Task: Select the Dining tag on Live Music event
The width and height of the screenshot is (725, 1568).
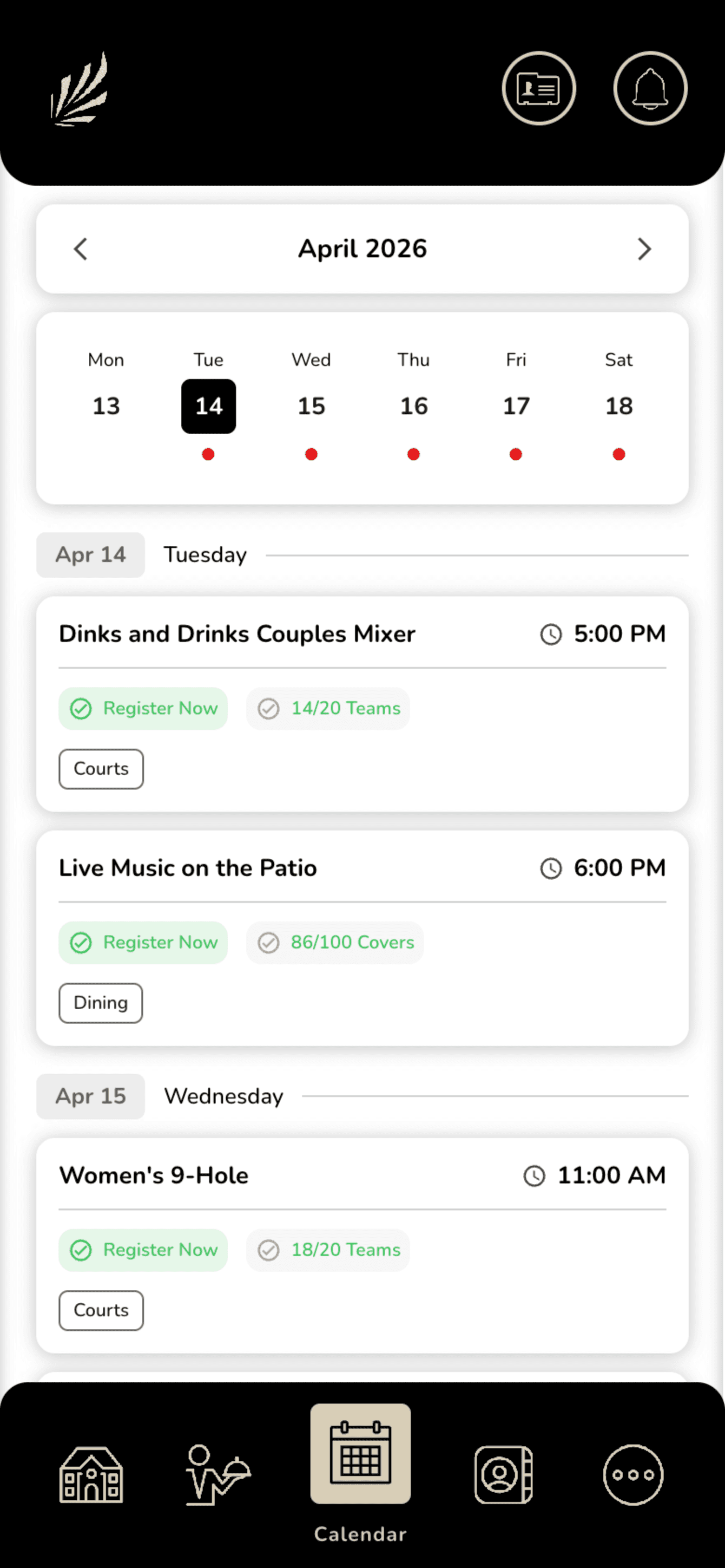Action: 100,1002
